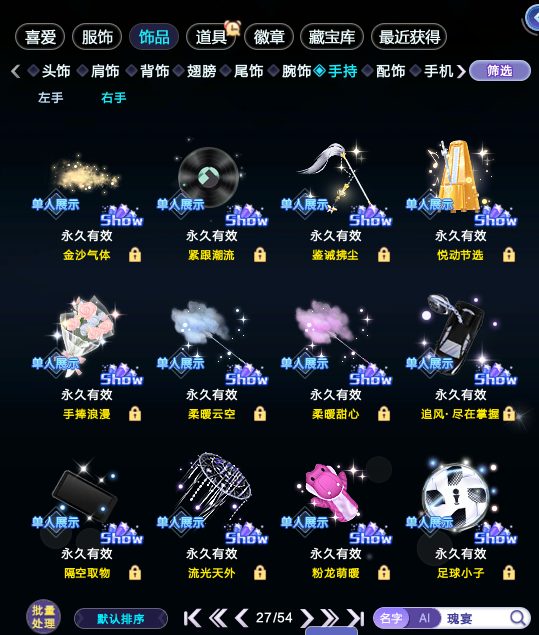Go to the next page arrow
This screenshot has height=635, width=539.
(307, 618)
